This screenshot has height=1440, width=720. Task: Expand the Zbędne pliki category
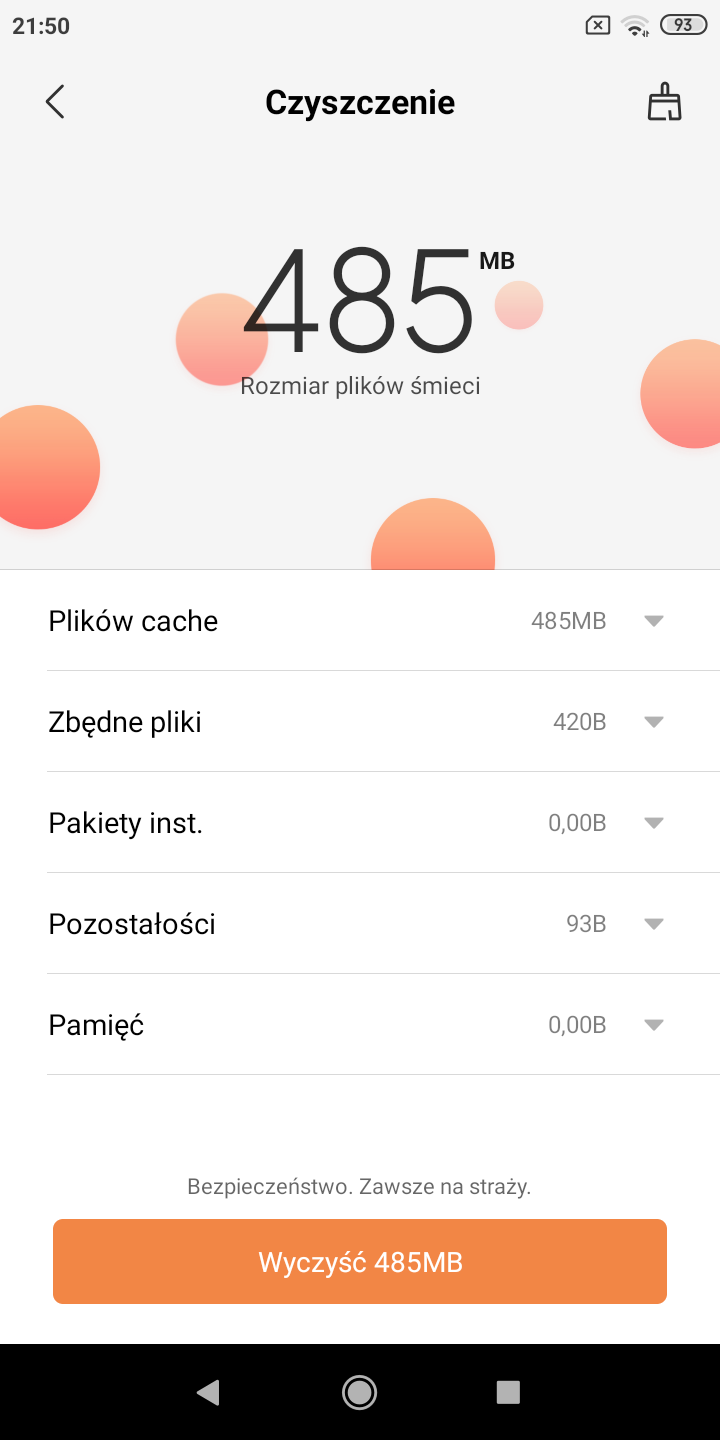(653, 721)
